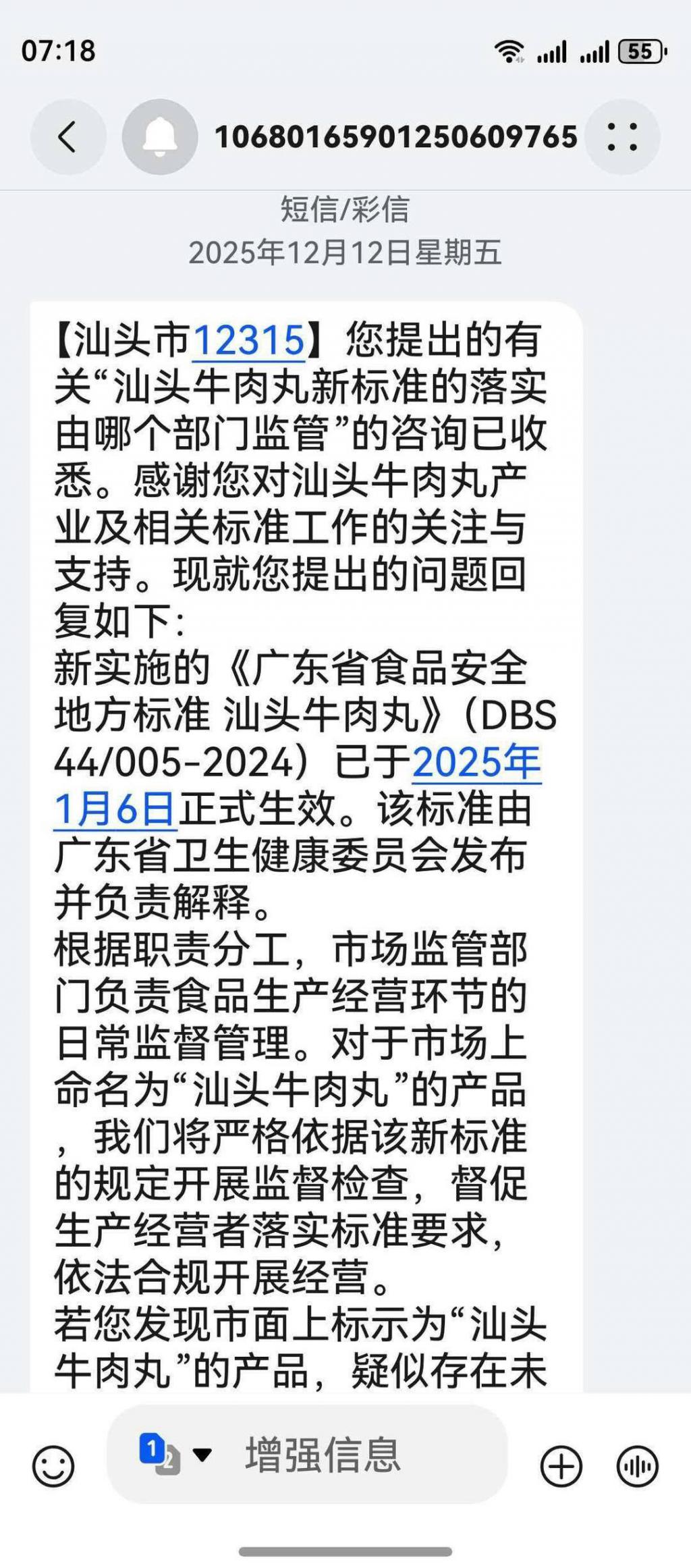Open the emoji picker
This screenshot has height=1568, width=691.
click(x=53, y=1466)
